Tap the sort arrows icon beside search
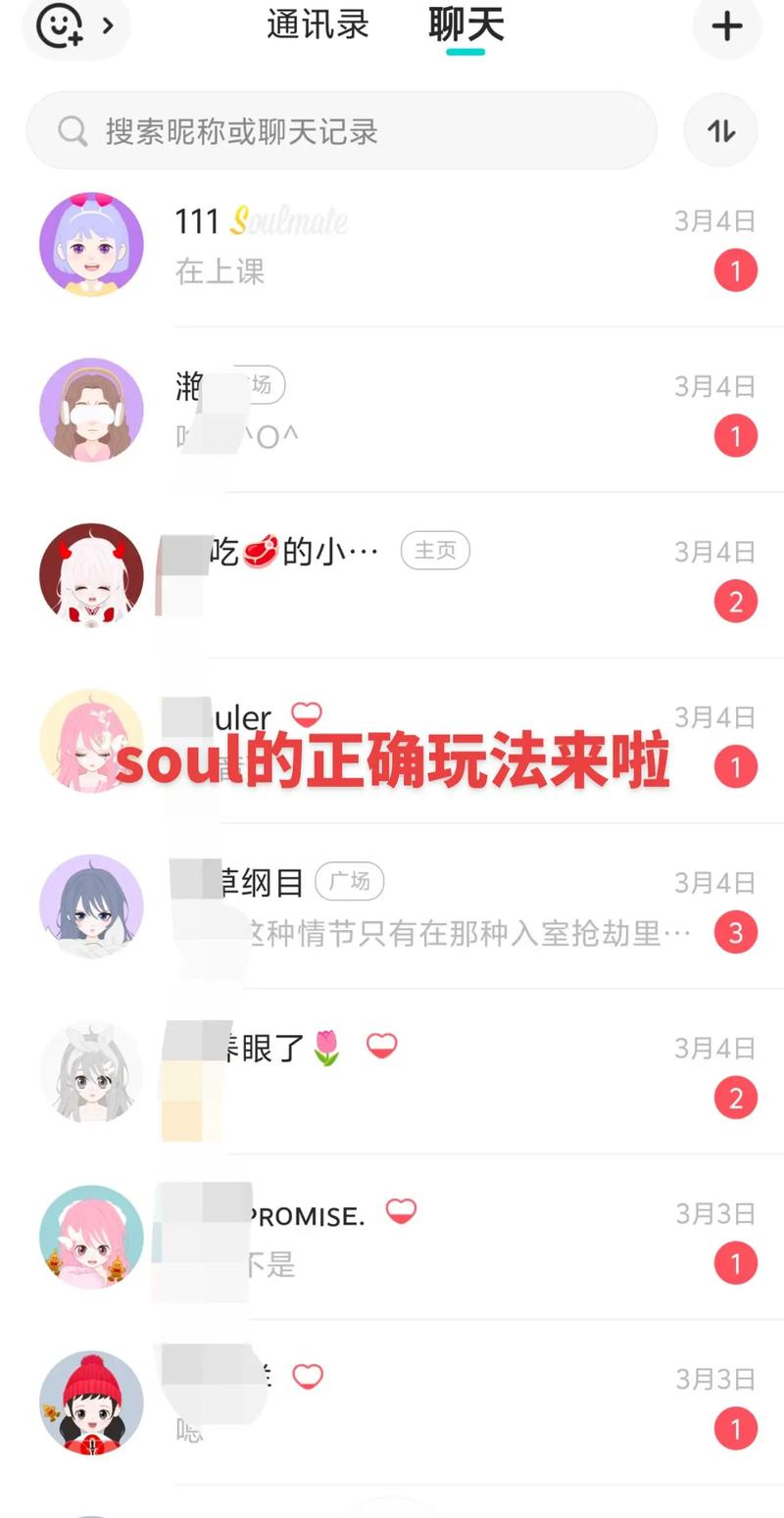The image size is (784, 1518). (x=720, y=130)
